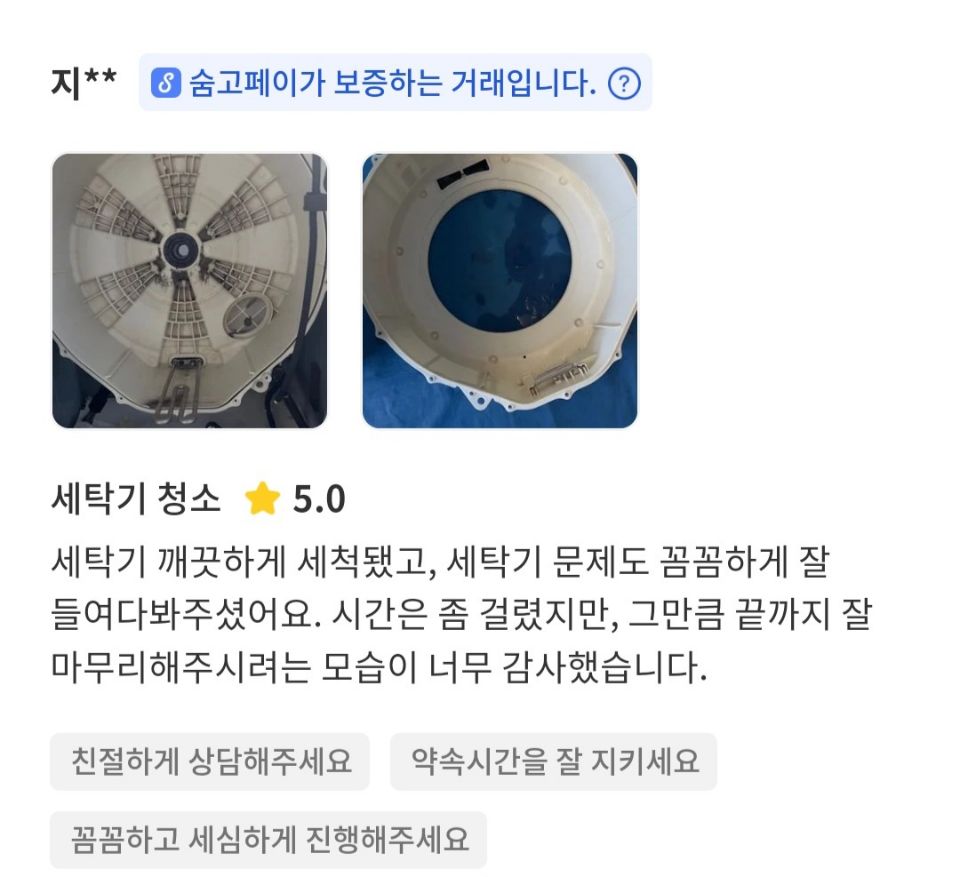The width and height of the screenshot is (960, 877).
Task: Open the first review photo of washer tub
Action: (x=190, y=291)
